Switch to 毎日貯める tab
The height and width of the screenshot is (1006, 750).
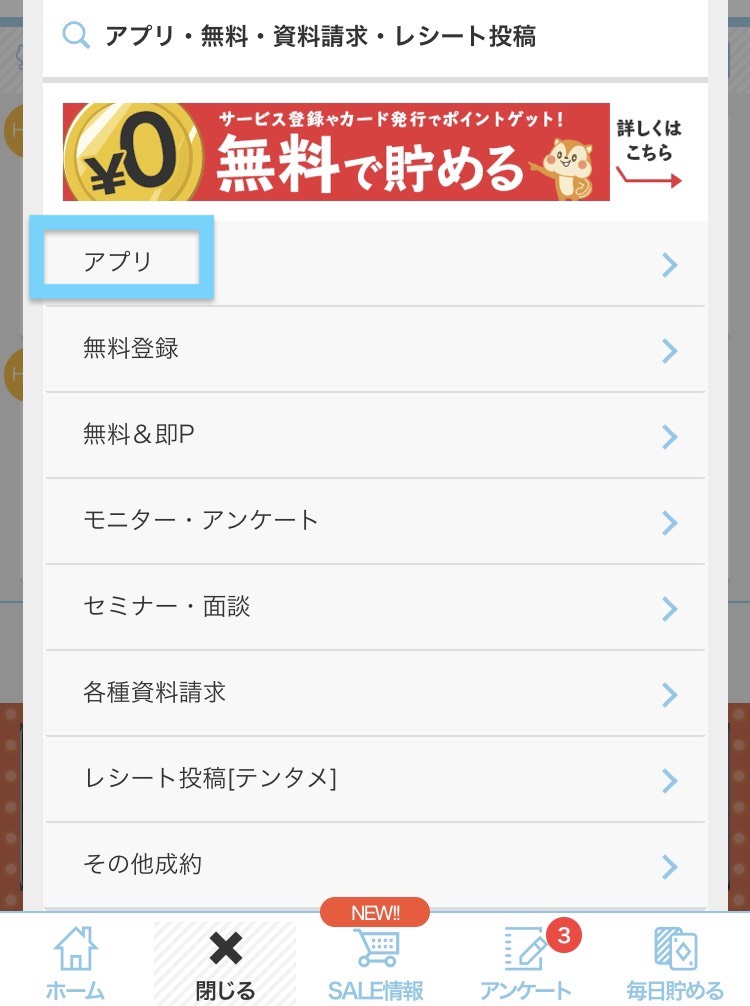pyautogui.click(x=675, y=963)
